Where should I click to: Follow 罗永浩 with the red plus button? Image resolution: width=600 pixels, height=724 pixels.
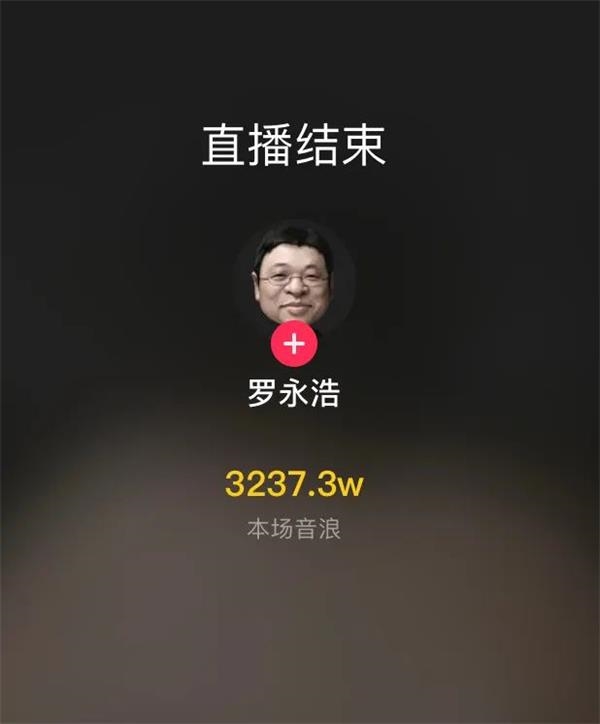pyautogui.click(x=293, y=345)
